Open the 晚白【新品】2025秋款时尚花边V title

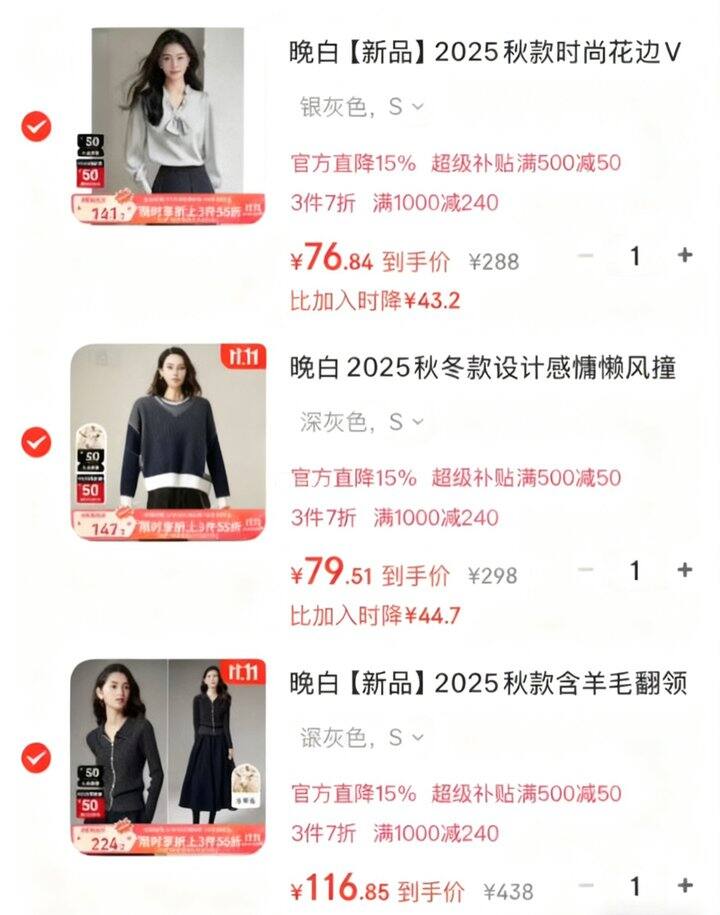point(485,53)
